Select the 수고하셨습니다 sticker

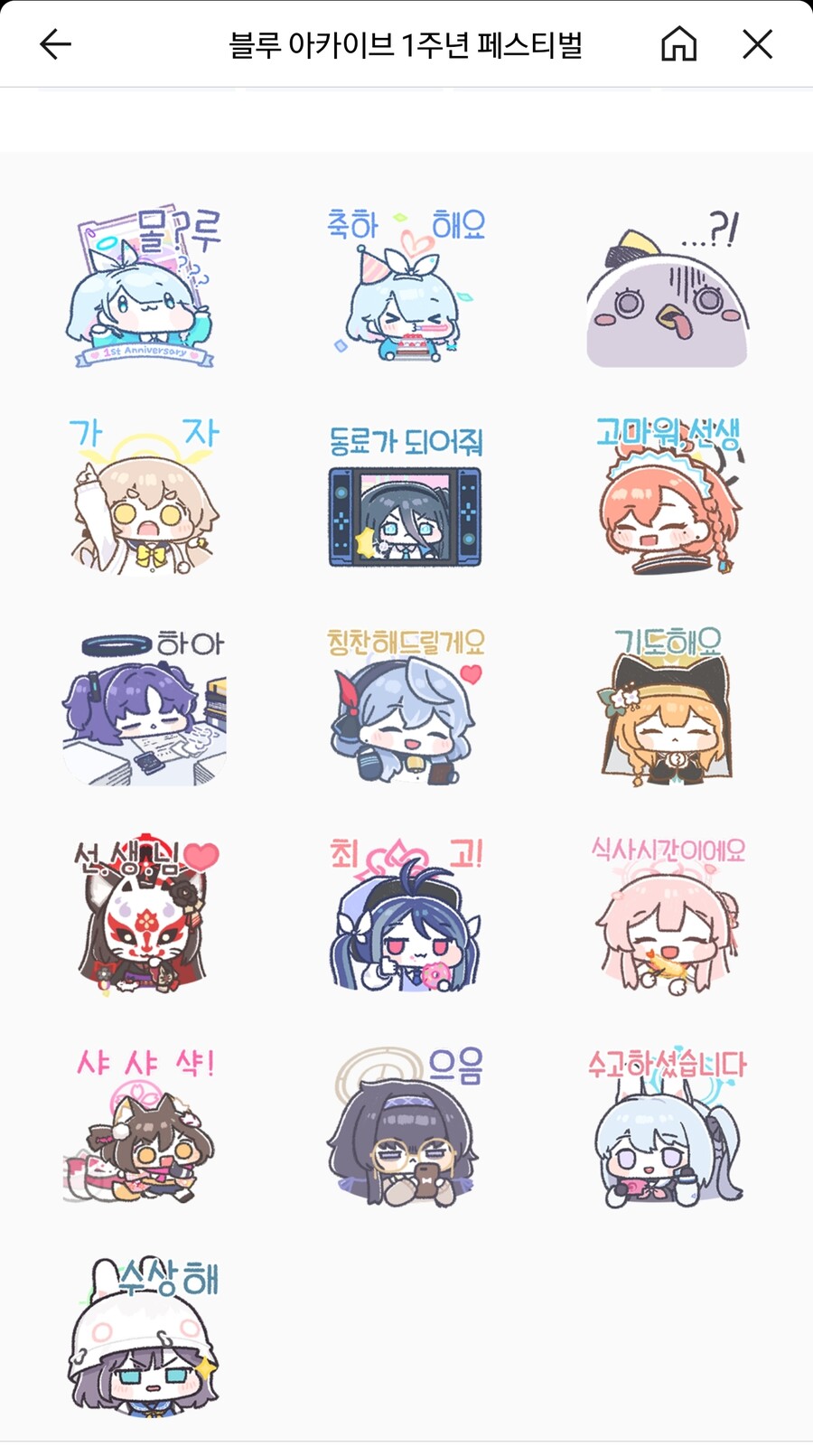click(668, 1128)
